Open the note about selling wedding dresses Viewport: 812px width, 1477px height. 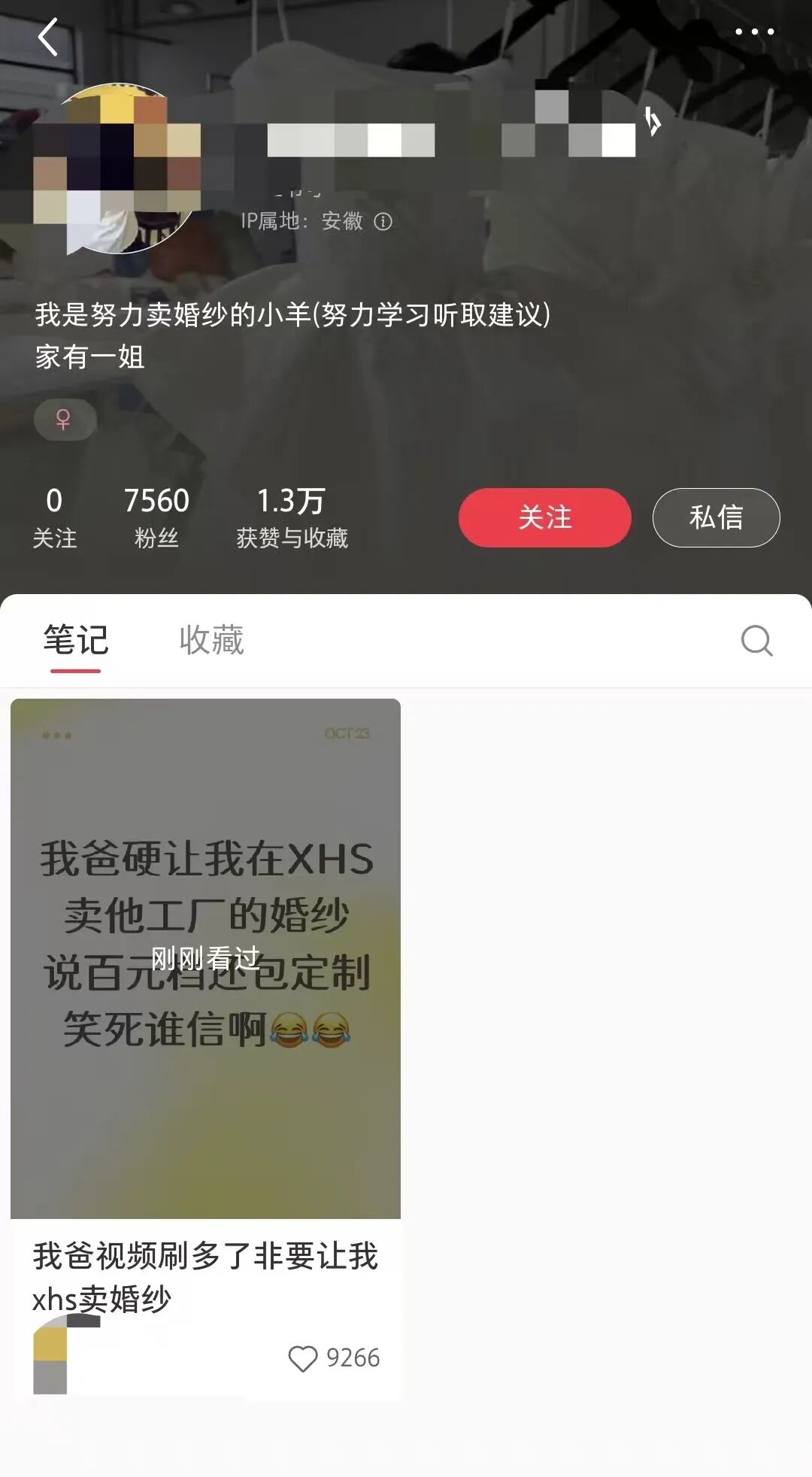pyautogui.click(x=205, y=959)
